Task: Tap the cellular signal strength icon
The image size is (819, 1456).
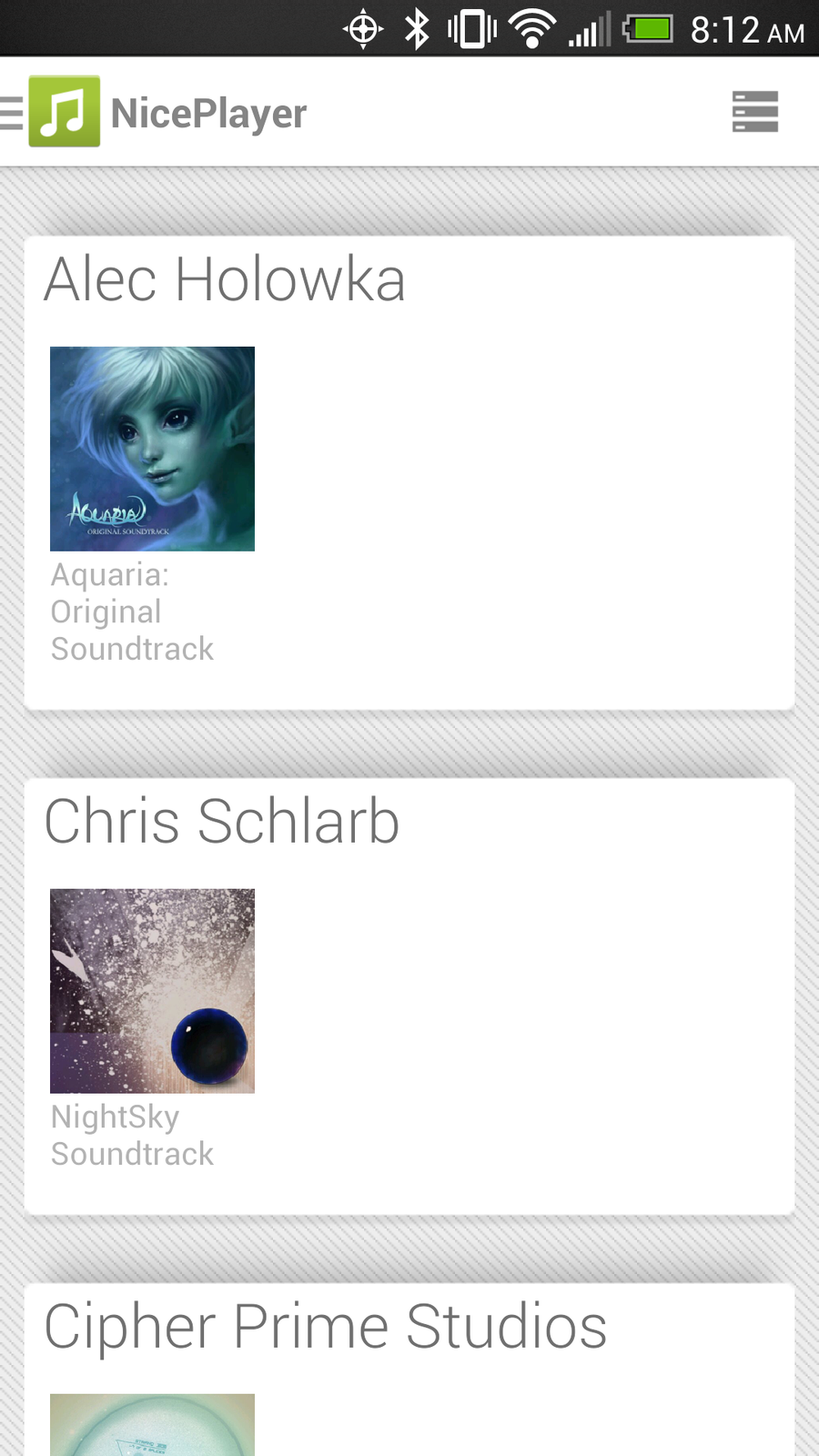Action: [590, 28]
